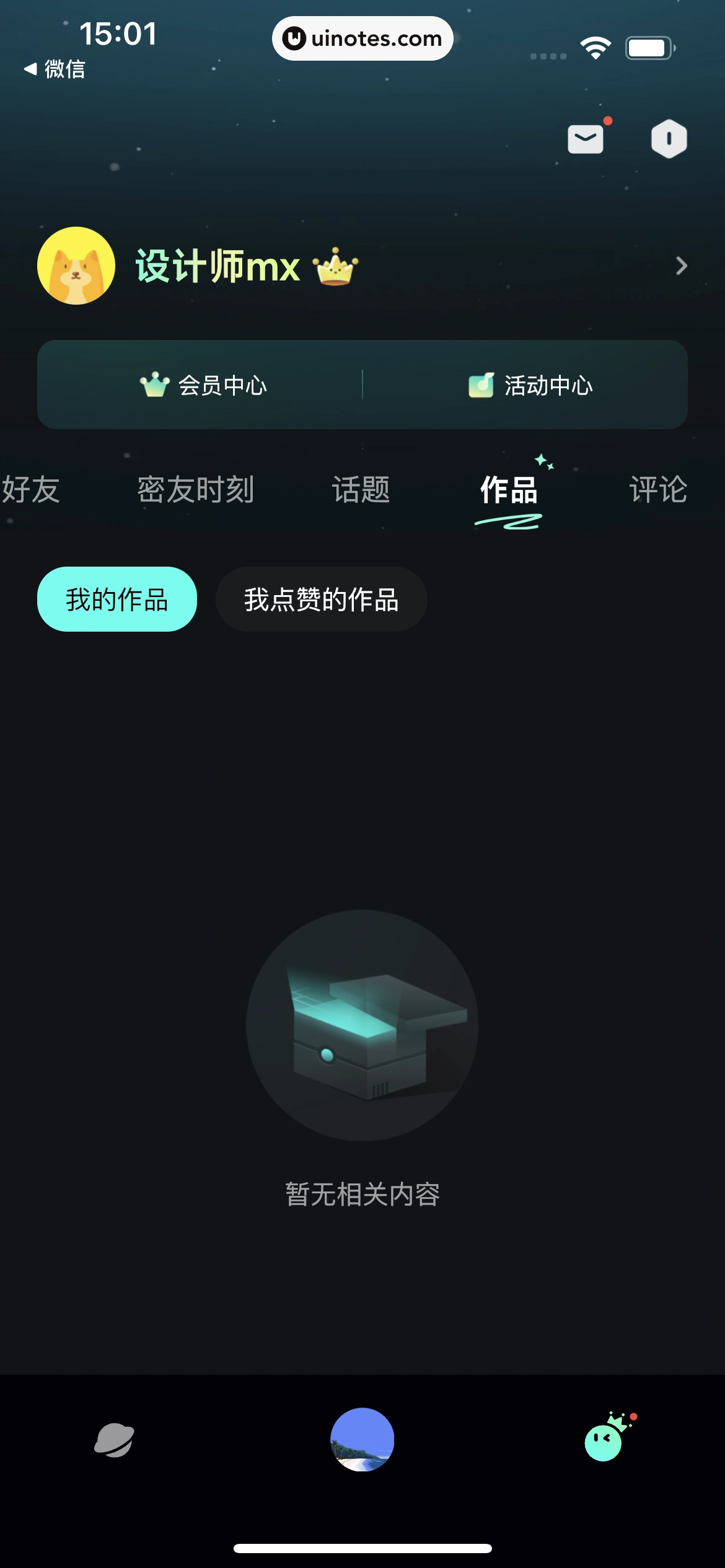Click the hexagon coin icon at top right
This screenshot has width=725, height=1568.
tap(670, 139)
